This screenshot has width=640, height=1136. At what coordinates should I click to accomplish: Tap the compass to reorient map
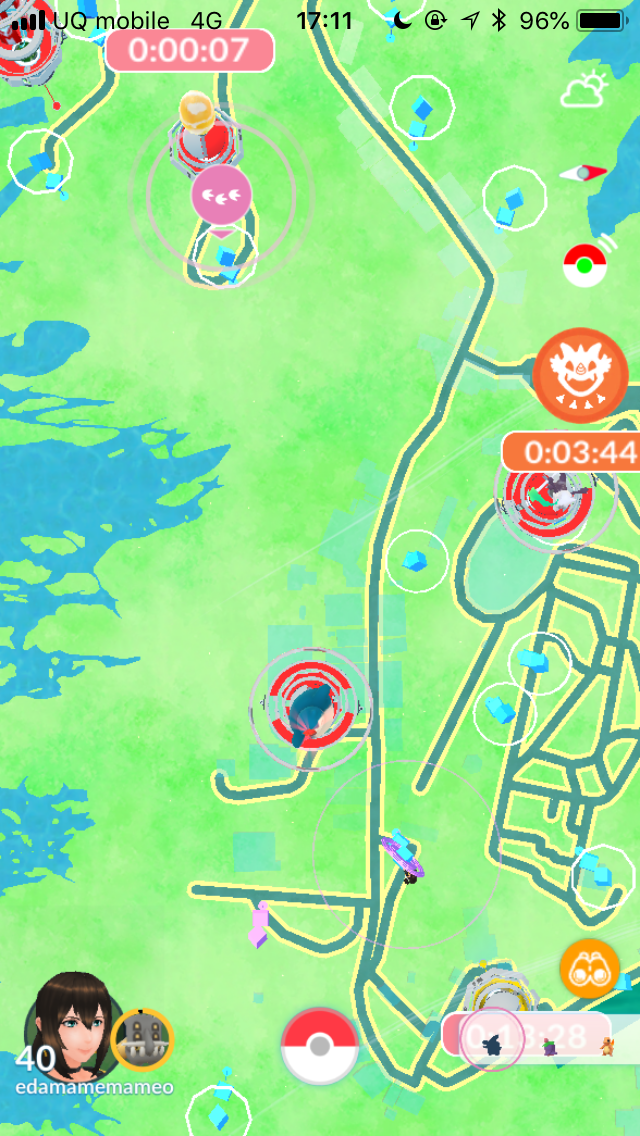click(585, 173)
